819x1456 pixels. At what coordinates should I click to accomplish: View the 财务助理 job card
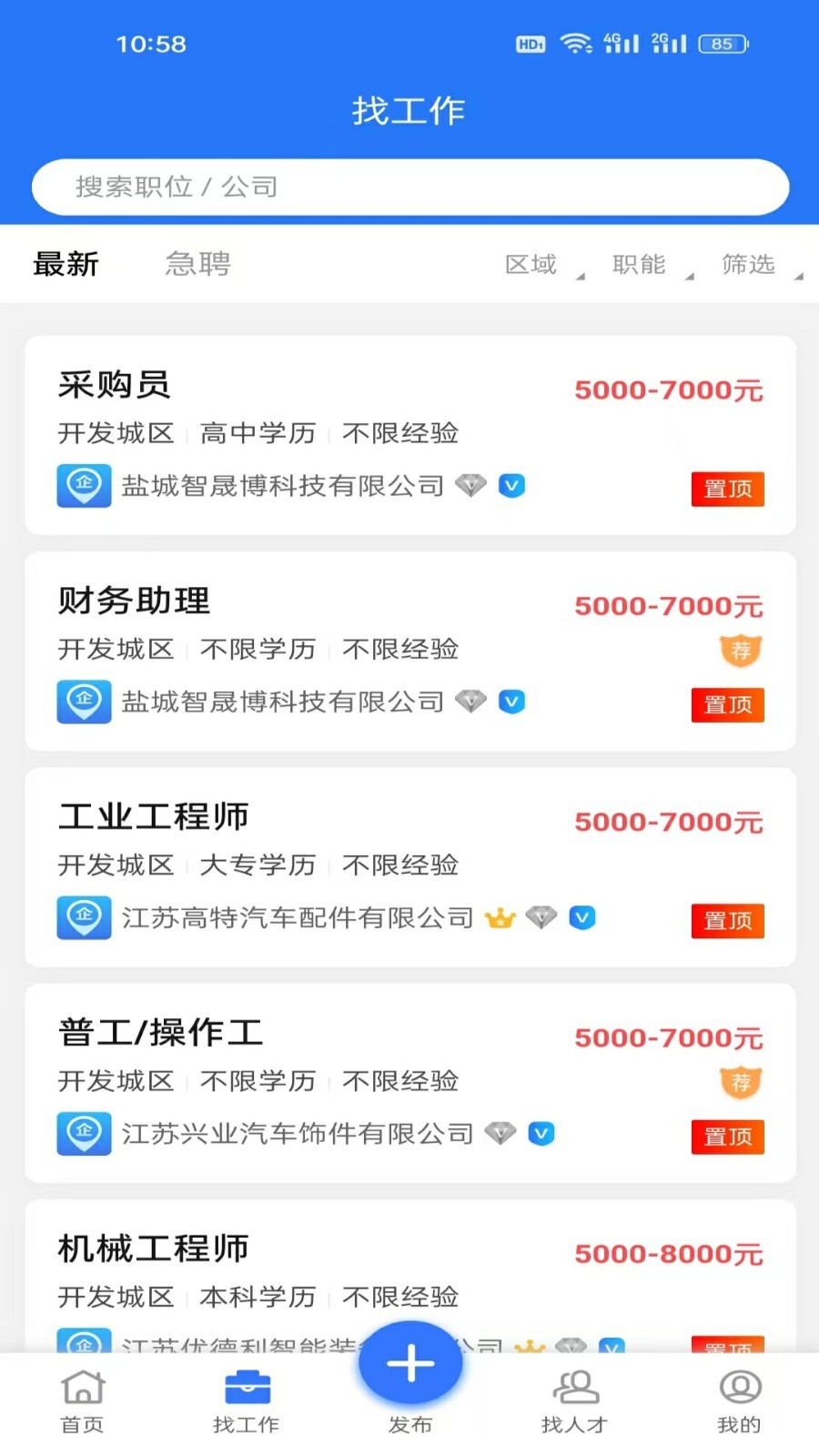click(409, 651)
